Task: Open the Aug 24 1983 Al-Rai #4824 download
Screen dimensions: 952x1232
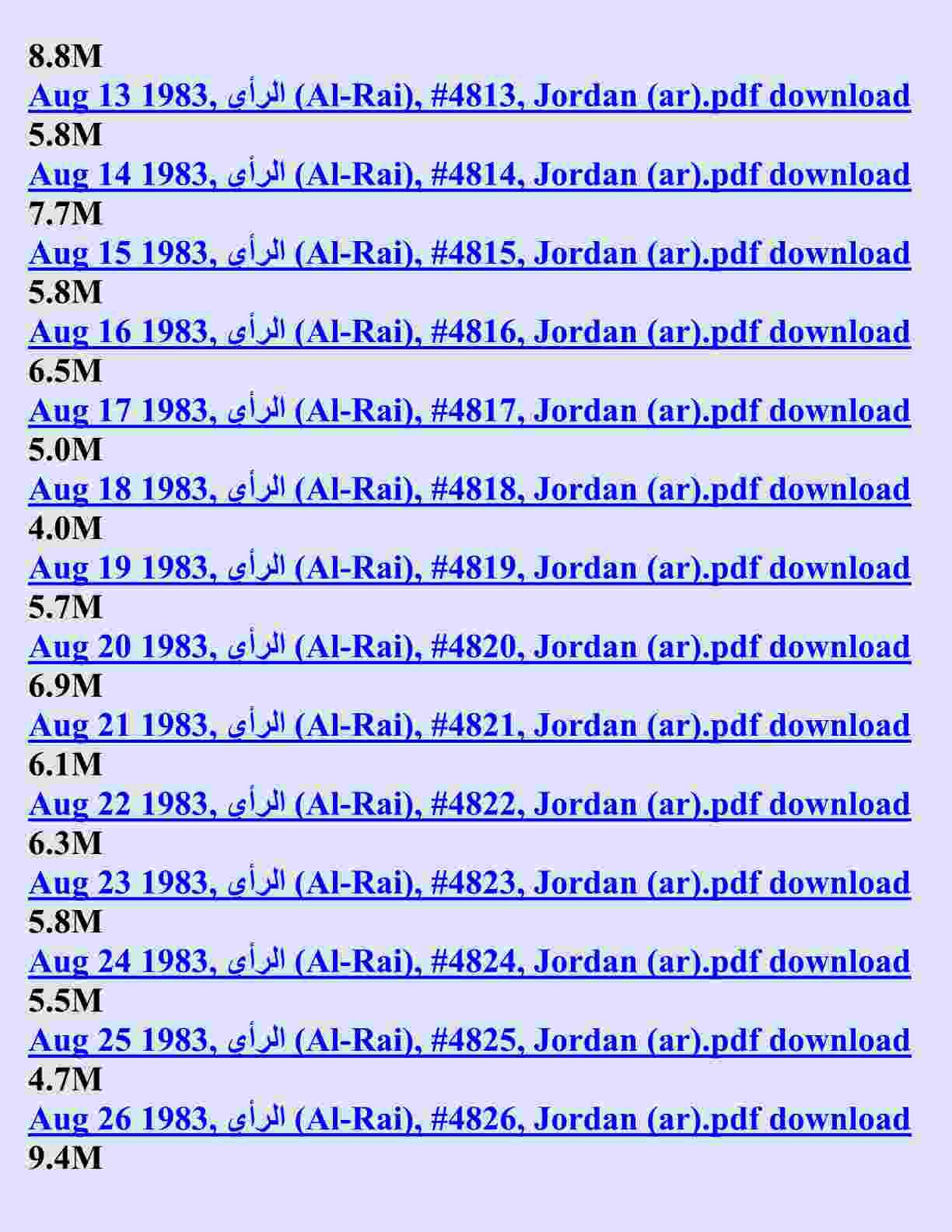Action: point(469,961)
